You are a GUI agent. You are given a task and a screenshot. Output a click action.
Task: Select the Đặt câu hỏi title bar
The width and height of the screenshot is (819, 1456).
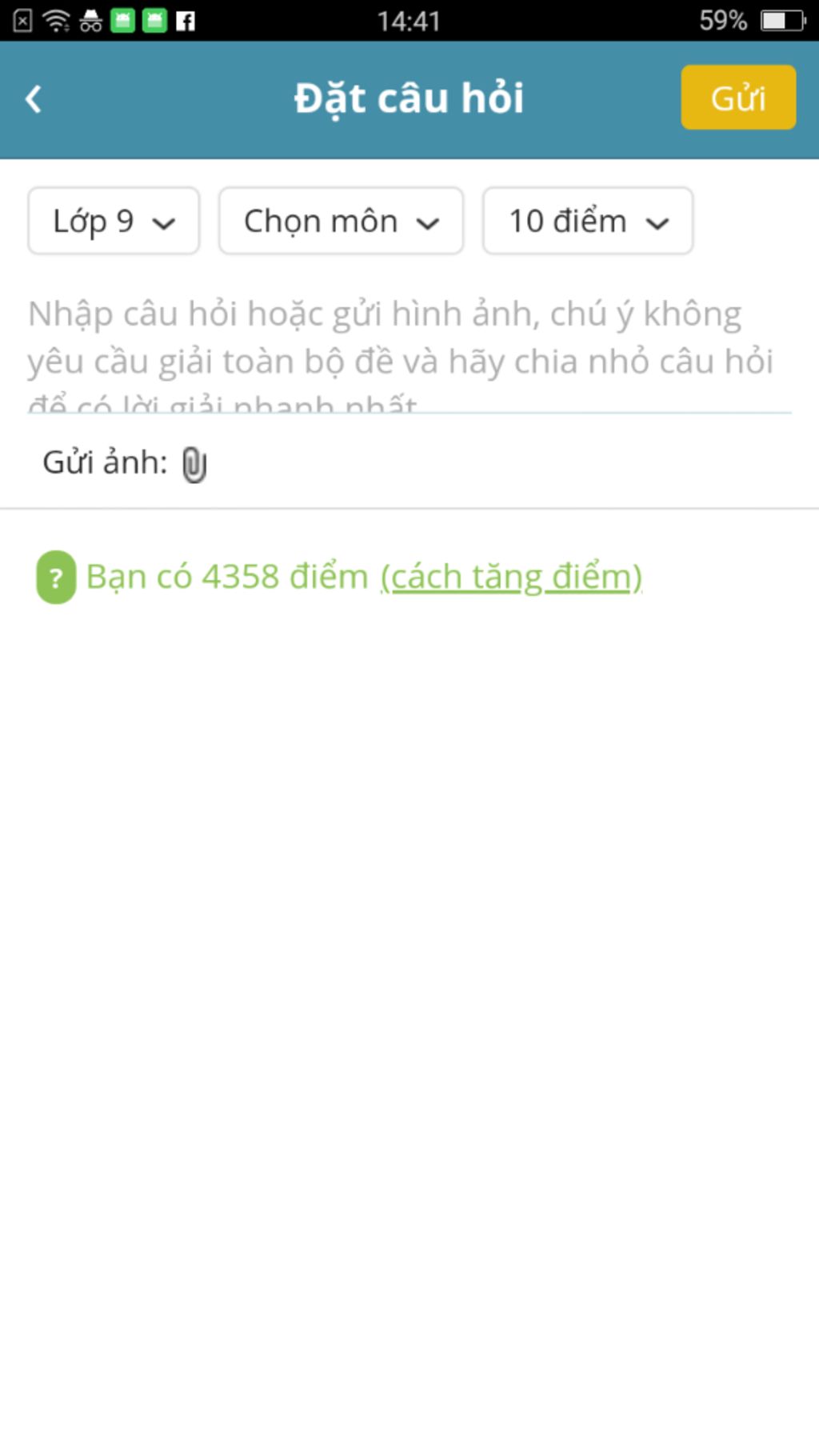coord(409,98)
